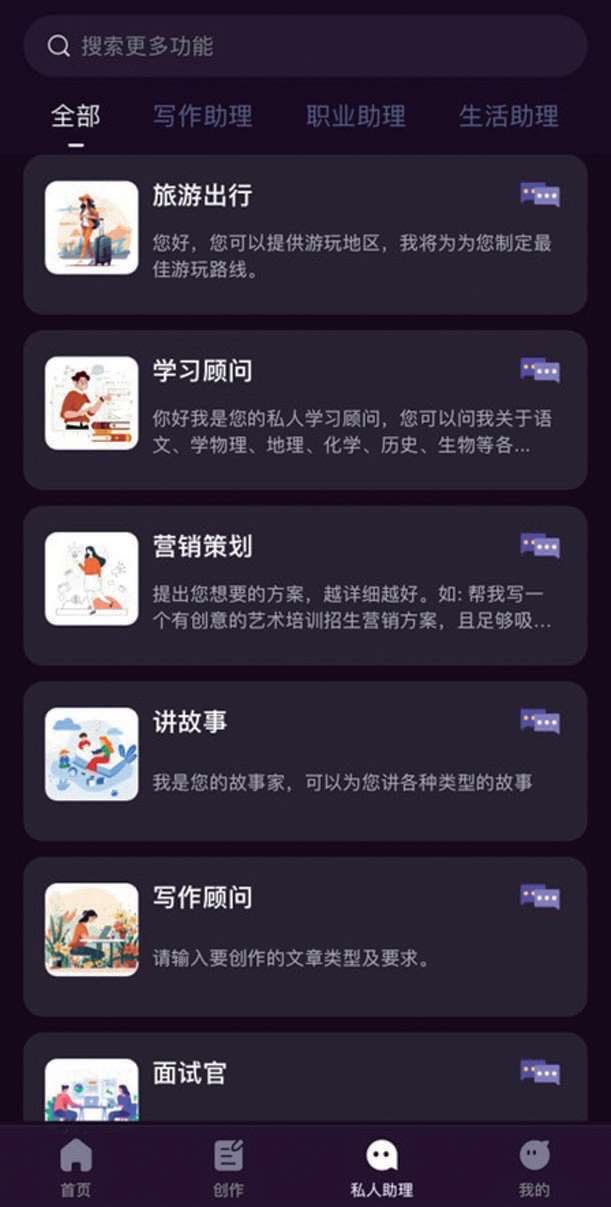Open the 学习顾问 assistant card
The width and height of the screenshot is (611, 1207).
305,410
